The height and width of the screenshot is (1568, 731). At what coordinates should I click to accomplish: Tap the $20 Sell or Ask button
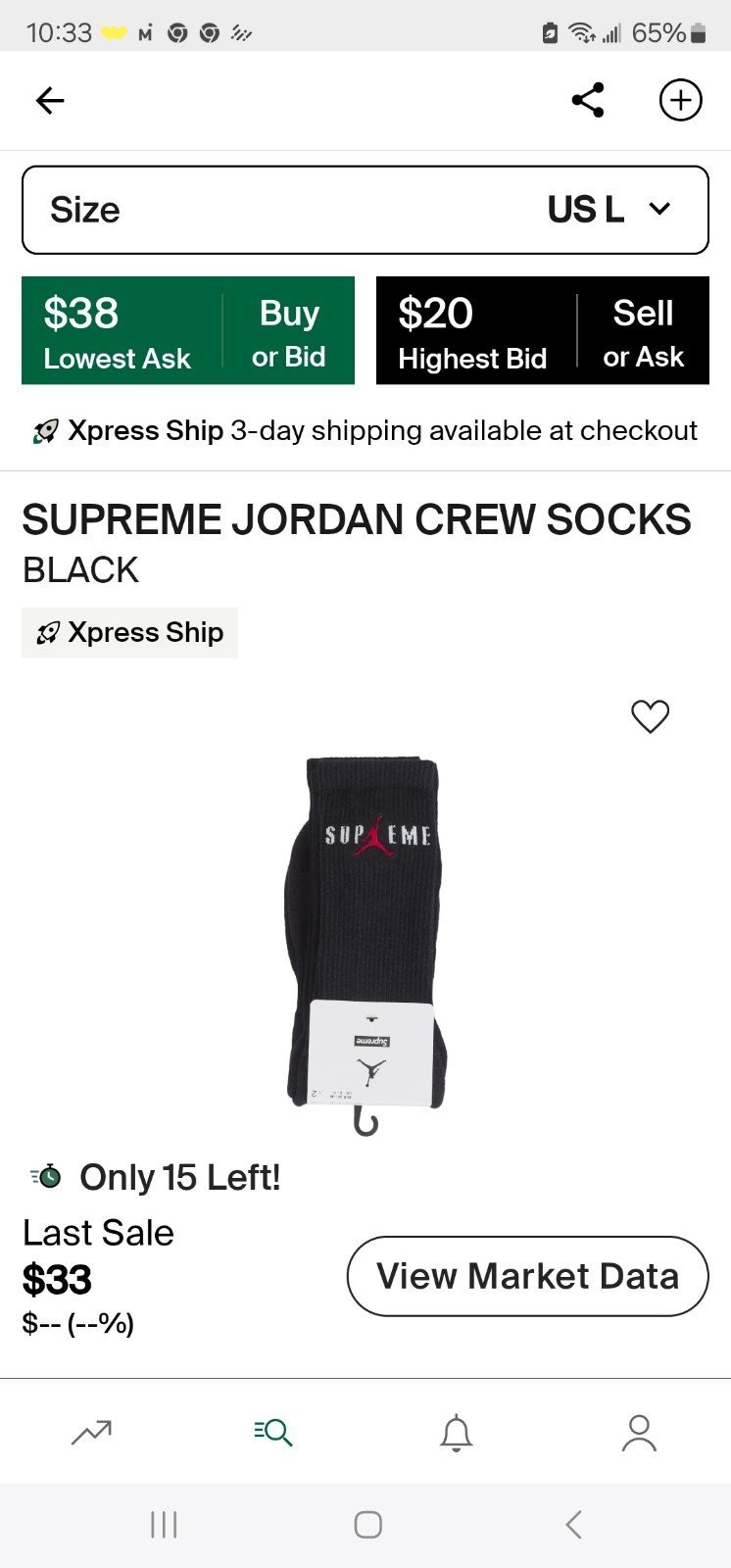pyautogui.click(x=543, y=330)
